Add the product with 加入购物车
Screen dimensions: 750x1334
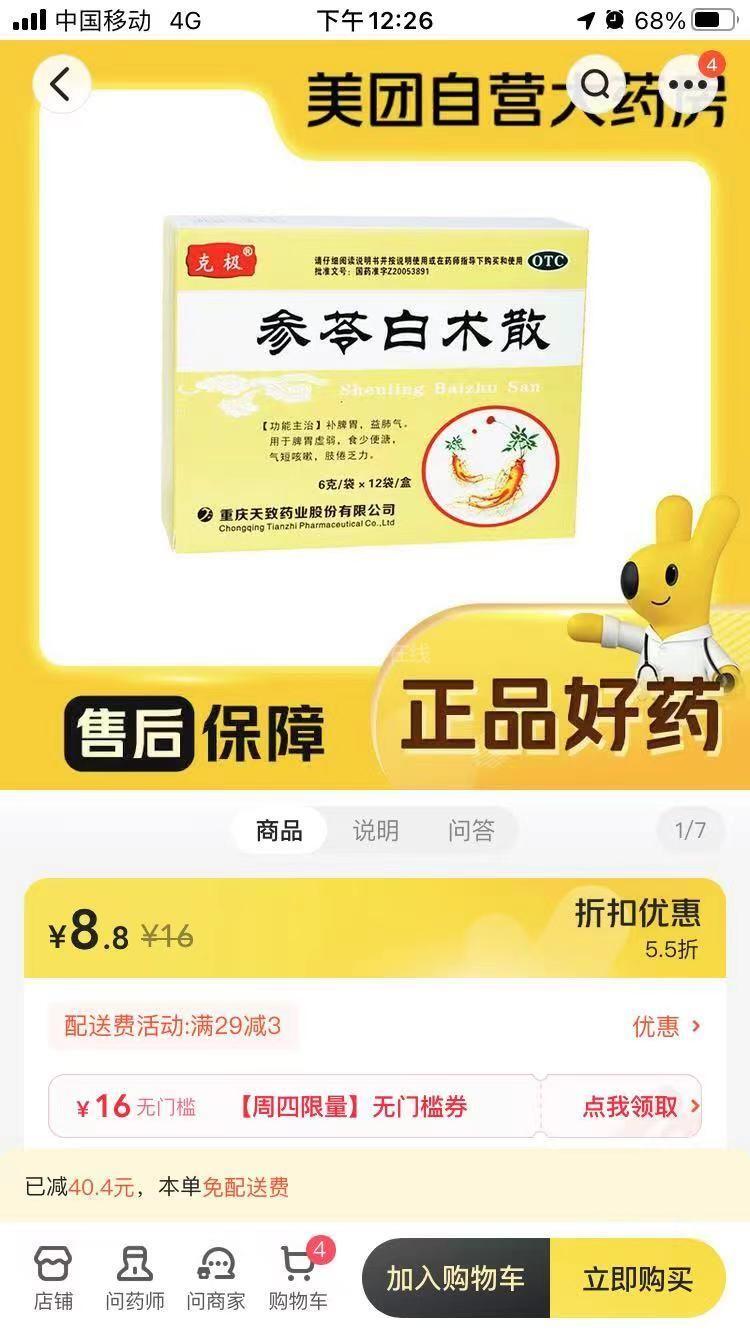pos(455,1278)
